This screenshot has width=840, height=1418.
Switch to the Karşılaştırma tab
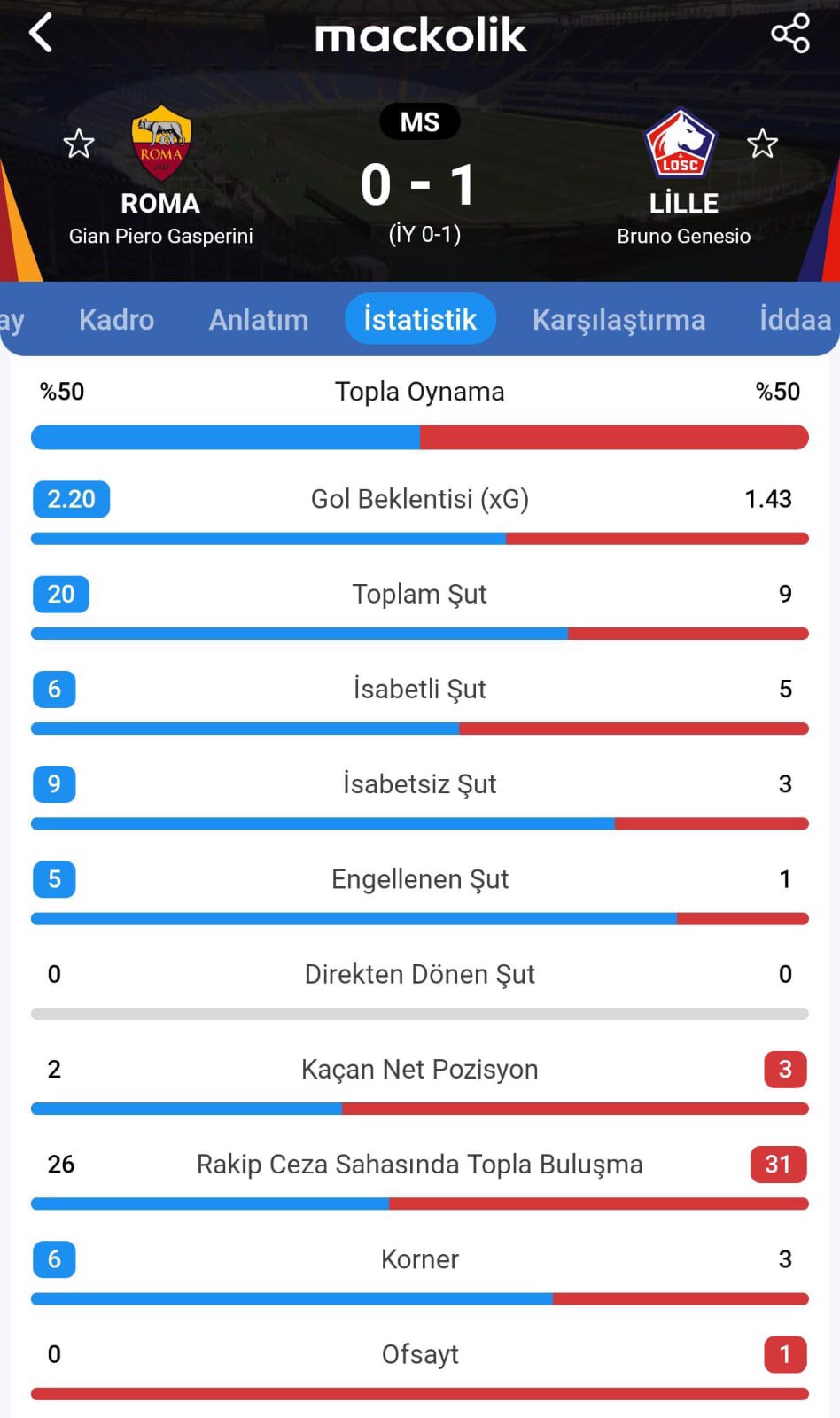pos(618,319)
